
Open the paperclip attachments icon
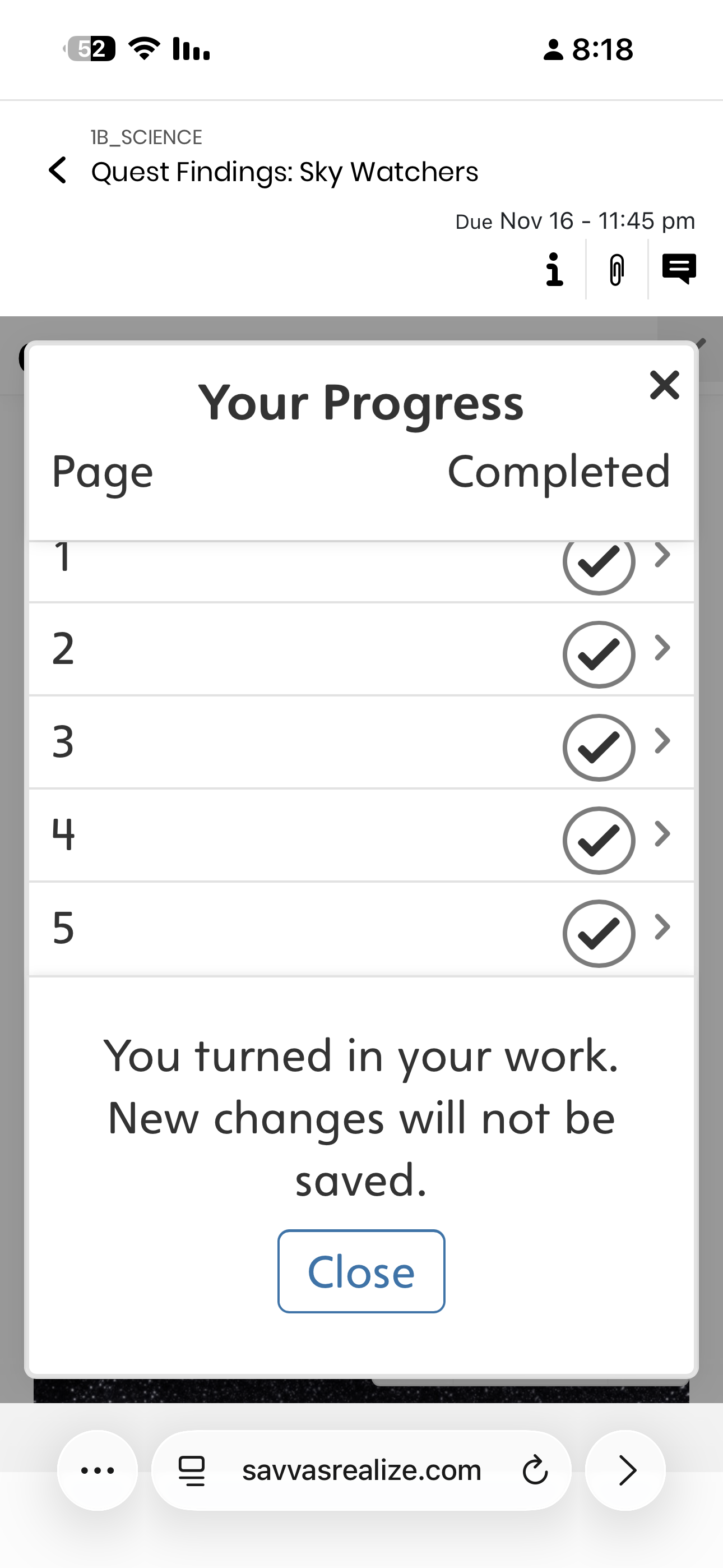617,270
